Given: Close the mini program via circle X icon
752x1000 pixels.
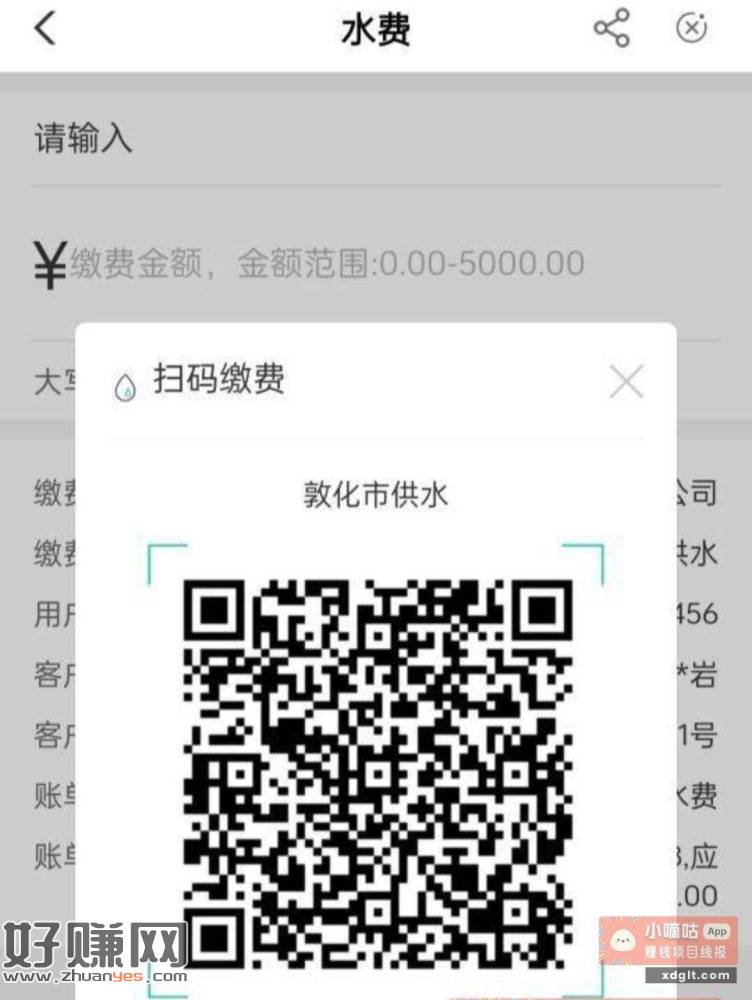Looking at the screenshot, I should pyautogui.click(x=692, y=28).
